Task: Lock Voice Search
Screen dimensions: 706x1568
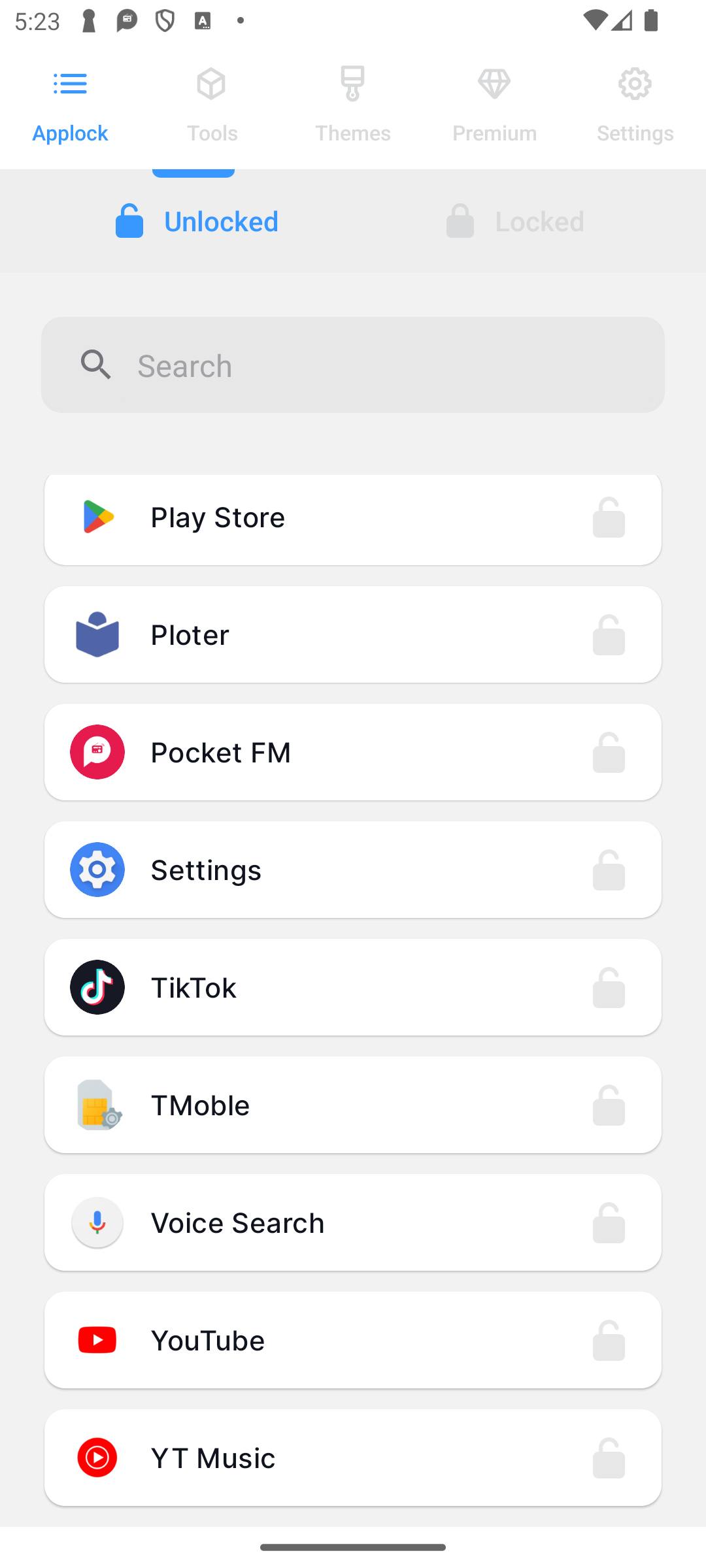Action: coord(609,1223)
